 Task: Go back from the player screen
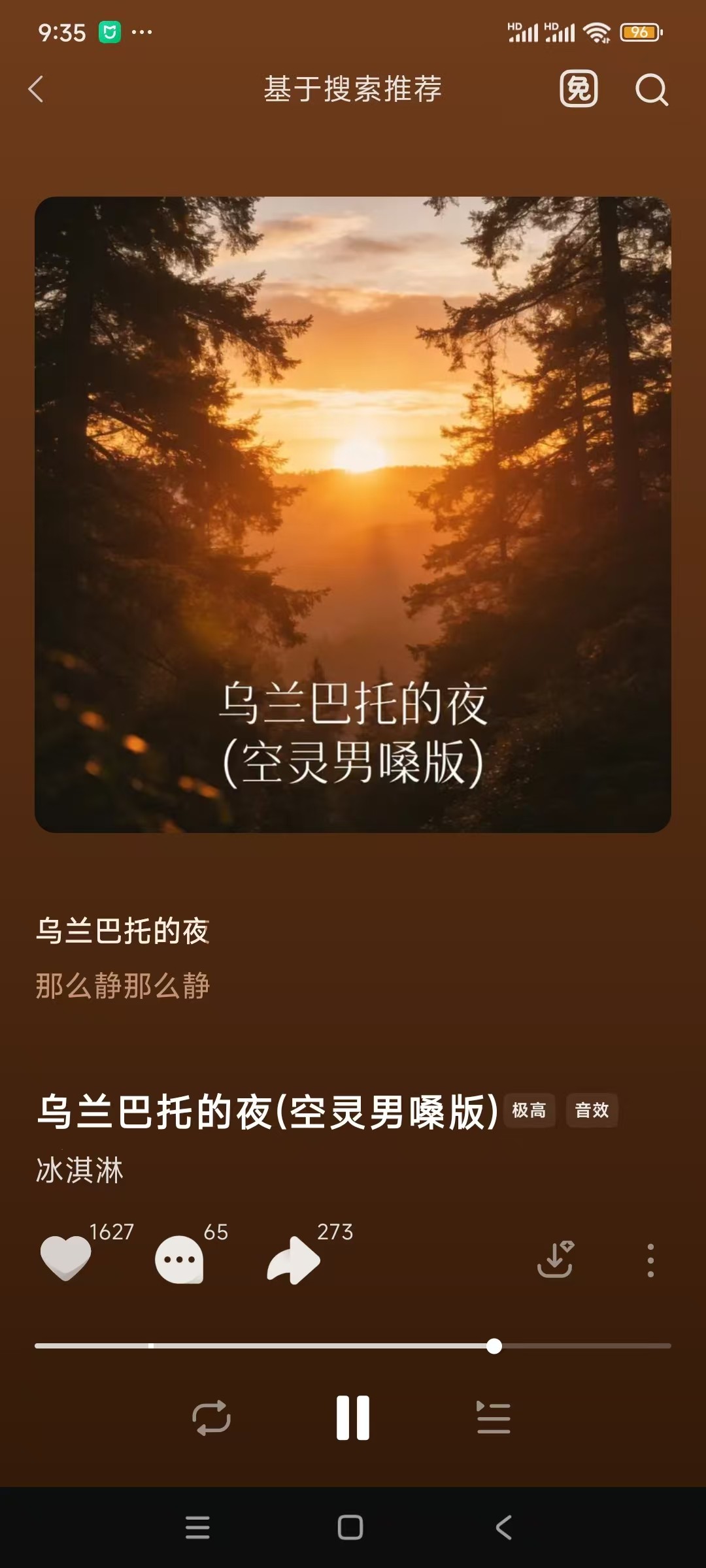click(x=37, y=89)
